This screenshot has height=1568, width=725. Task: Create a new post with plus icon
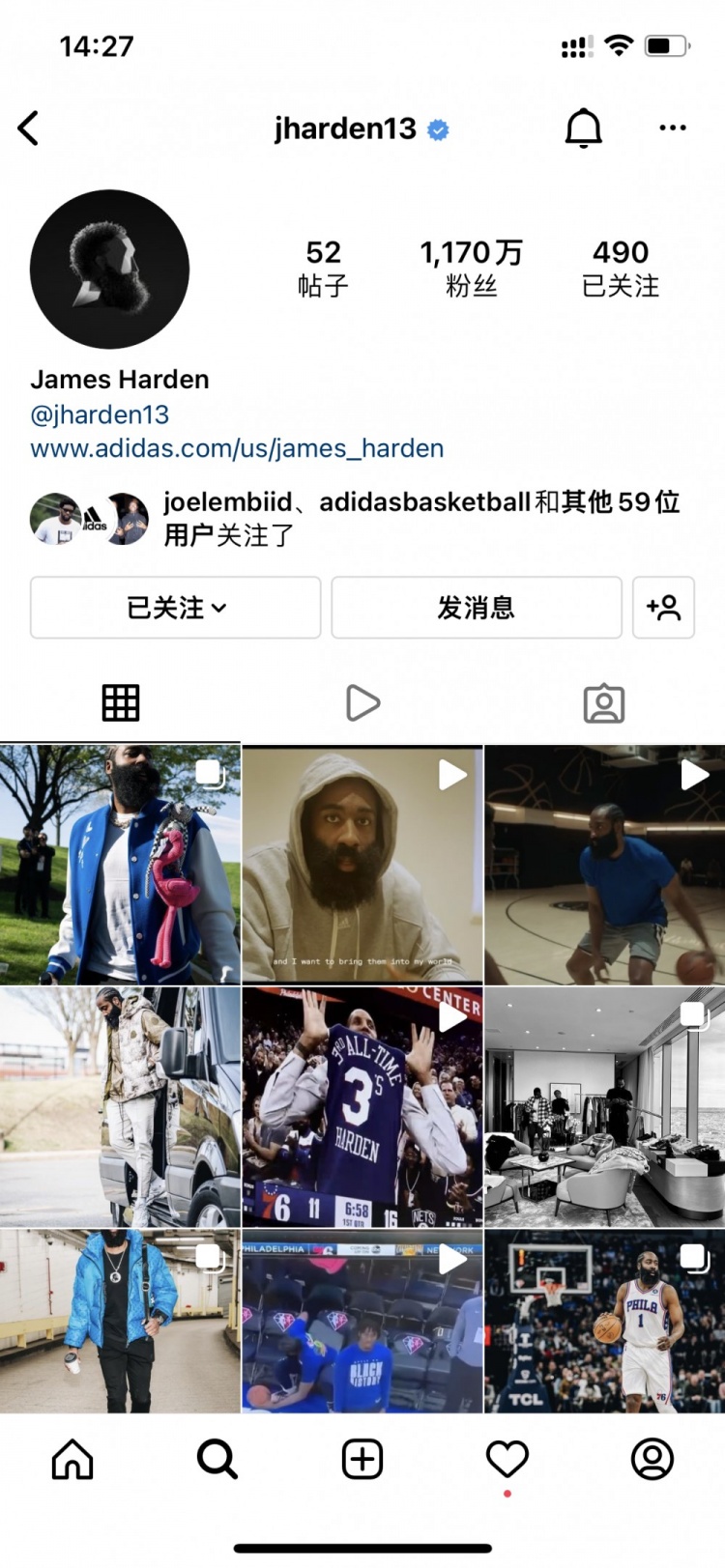click(362, 1459)
